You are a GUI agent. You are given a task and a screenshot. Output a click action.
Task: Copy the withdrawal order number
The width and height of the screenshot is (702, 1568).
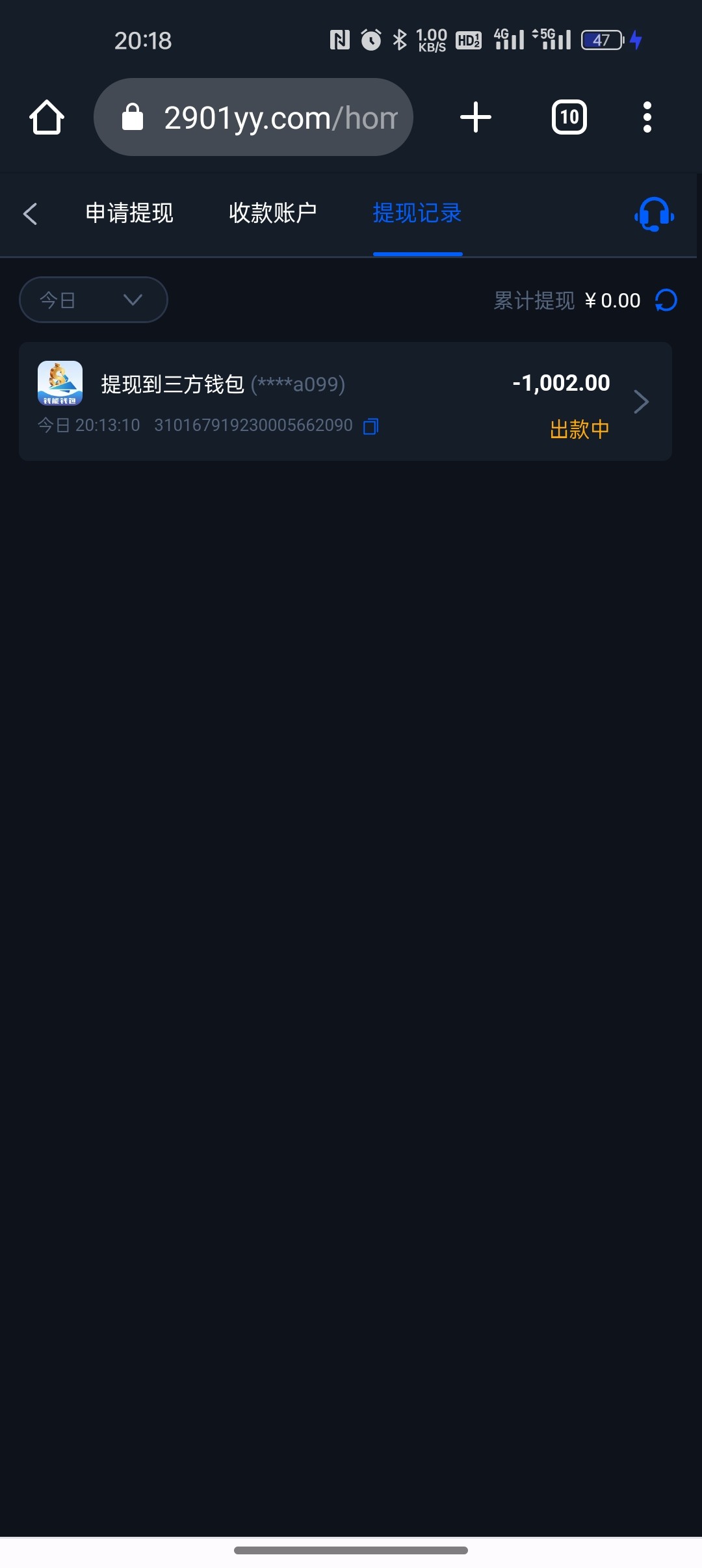click(370, 426)
